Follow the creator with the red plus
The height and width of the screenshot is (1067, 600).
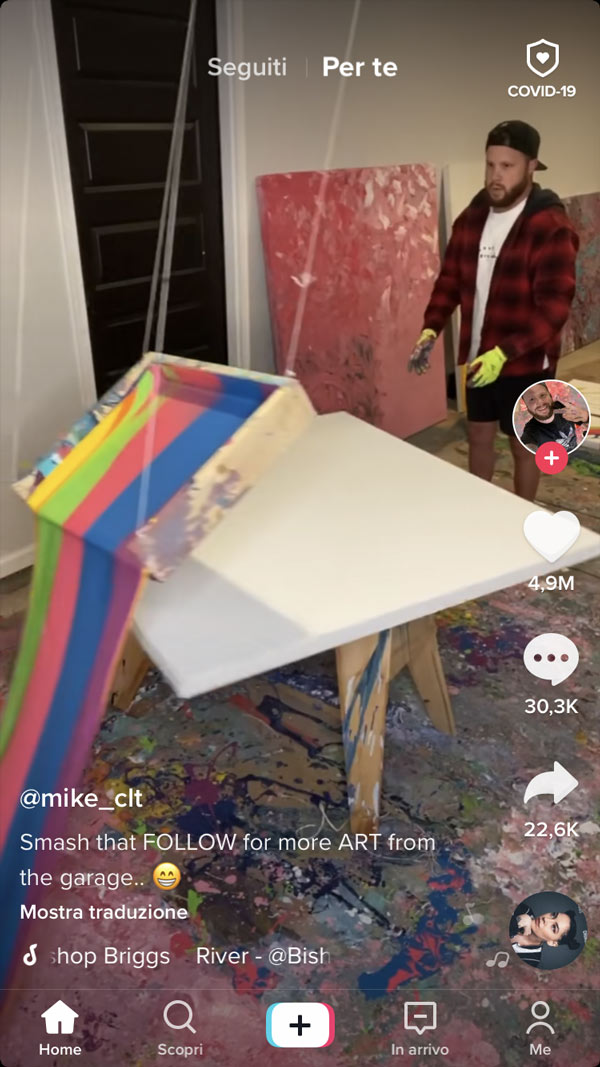click(x=551, y=458)
